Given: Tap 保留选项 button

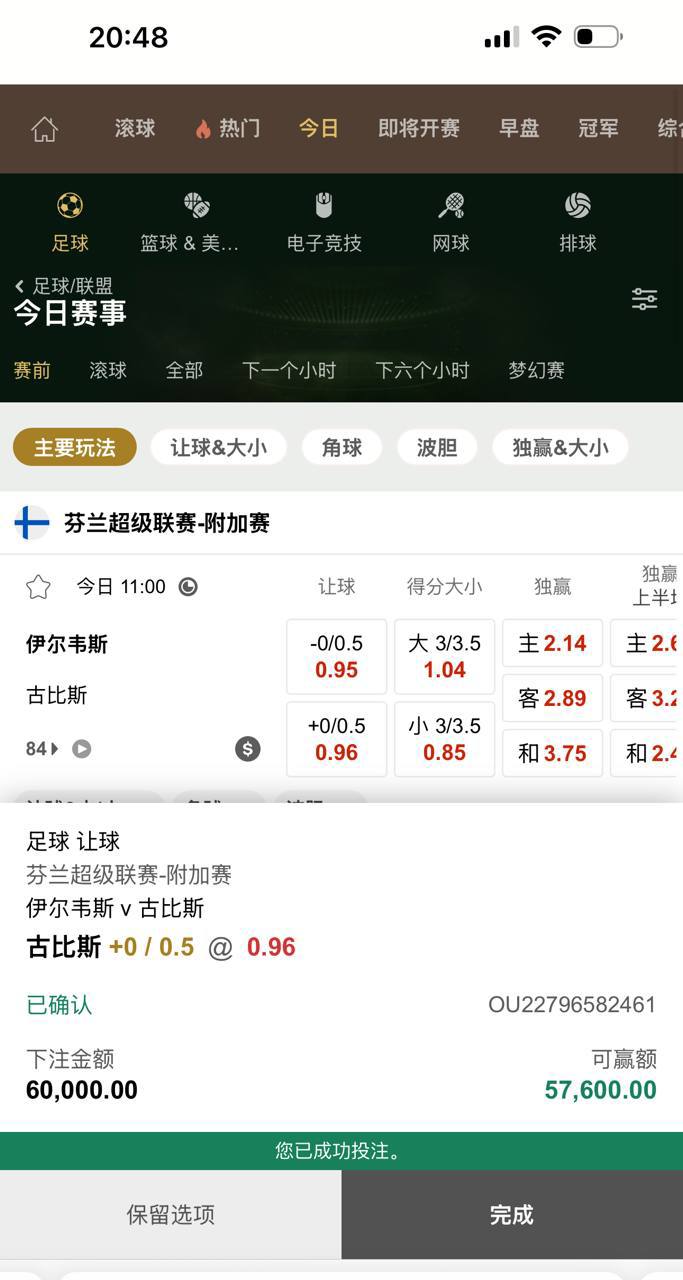Looking at the screenshot, I should [170, 1214].
